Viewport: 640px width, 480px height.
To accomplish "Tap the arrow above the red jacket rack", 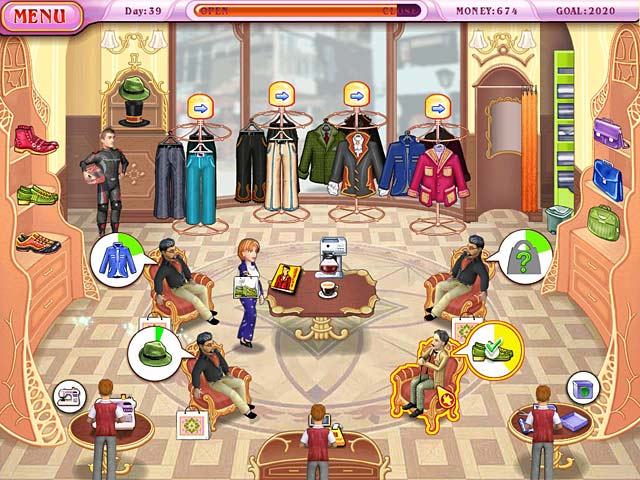I will [x=437, y=105].
